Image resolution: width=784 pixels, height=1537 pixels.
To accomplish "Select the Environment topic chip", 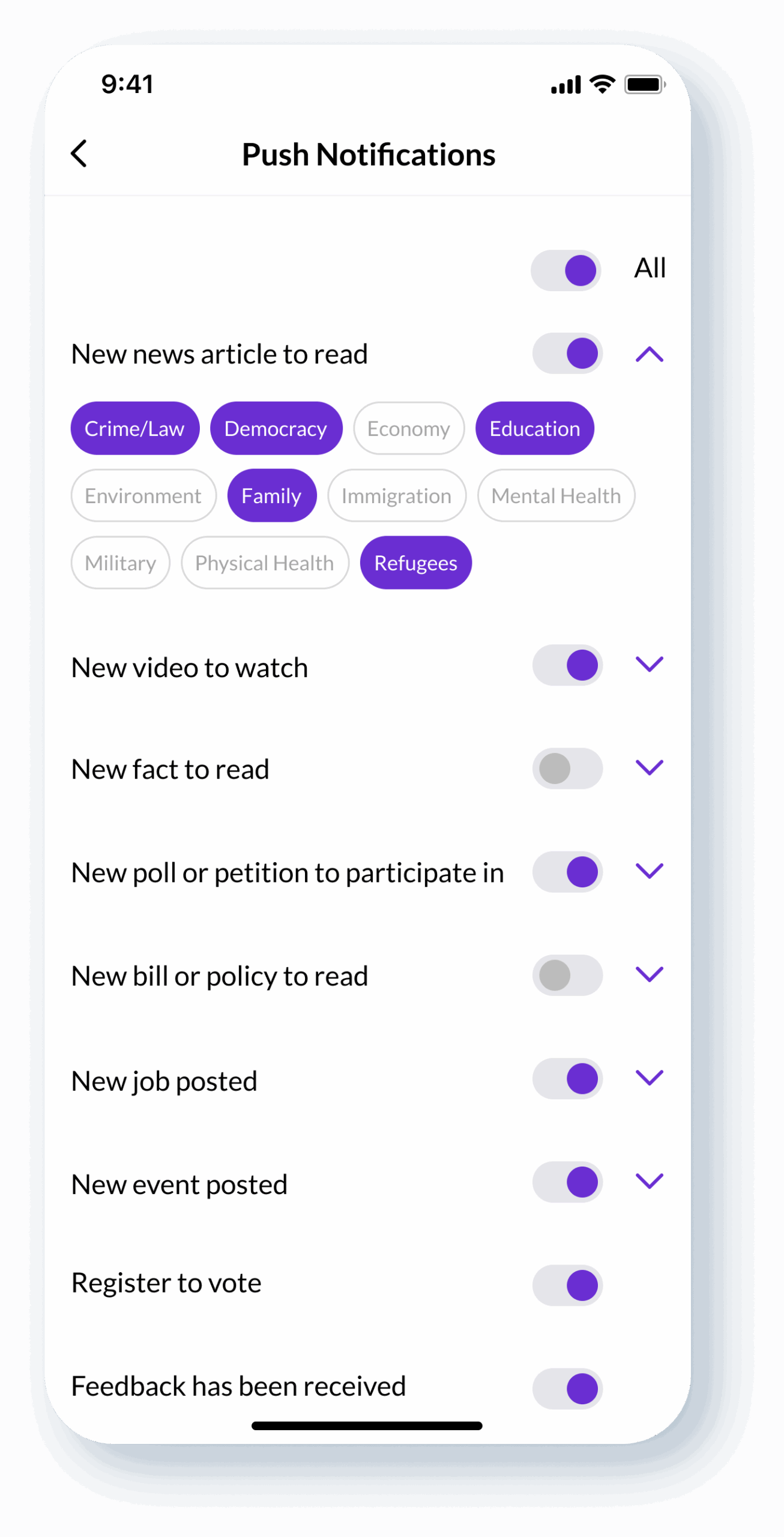I will (x=143, y=495).
